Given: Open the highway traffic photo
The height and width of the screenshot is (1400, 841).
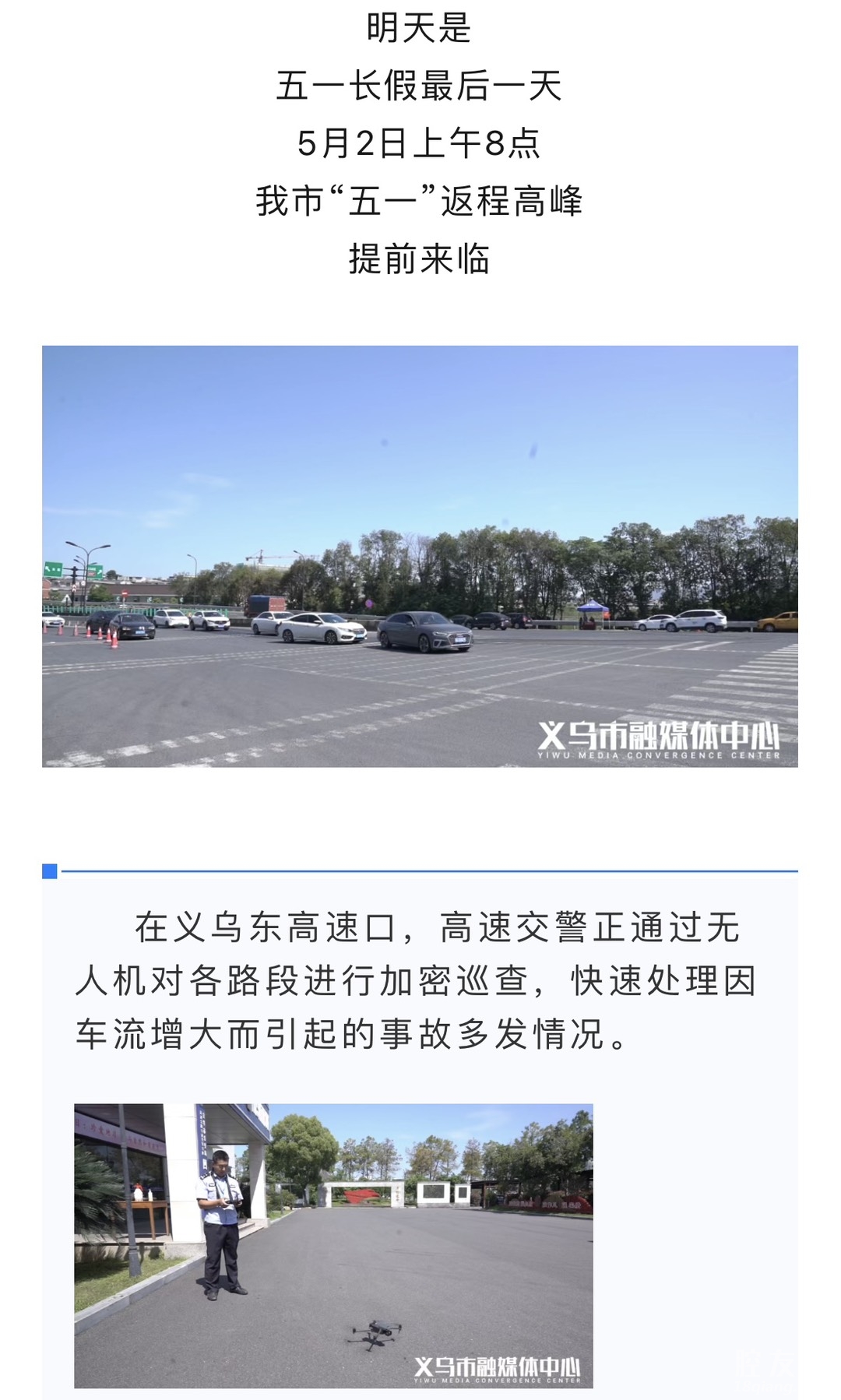Looking at the screenshot, I should (420, 556).
